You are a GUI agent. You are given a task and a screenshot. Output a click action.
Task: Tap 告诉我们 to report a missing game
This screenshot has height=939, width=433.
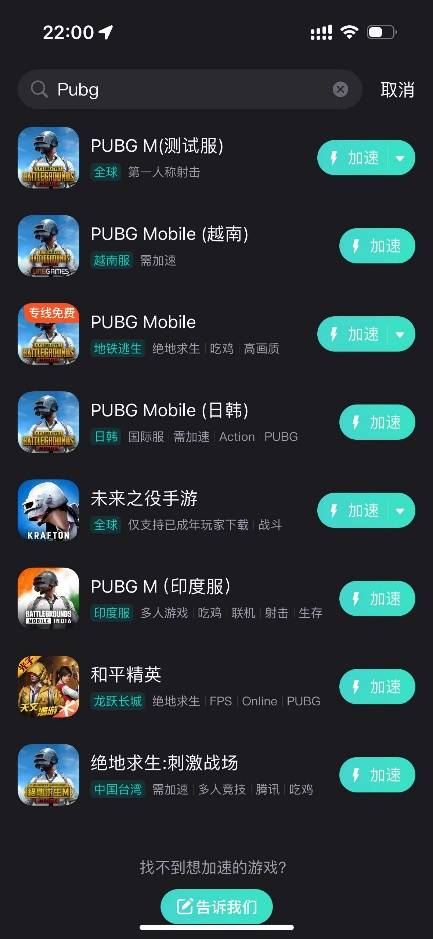(217, 907)
